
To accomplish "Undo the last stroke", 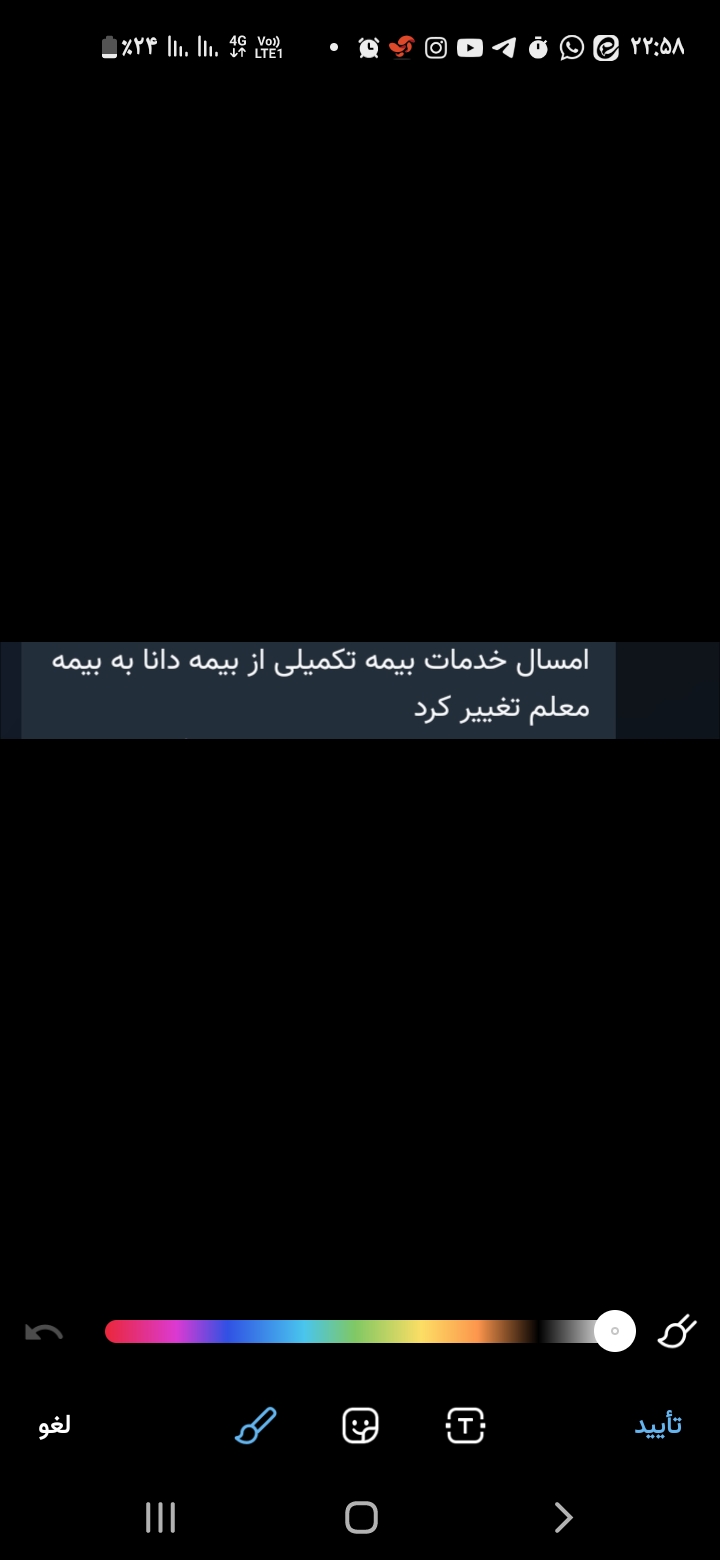I will [43, 1332].
